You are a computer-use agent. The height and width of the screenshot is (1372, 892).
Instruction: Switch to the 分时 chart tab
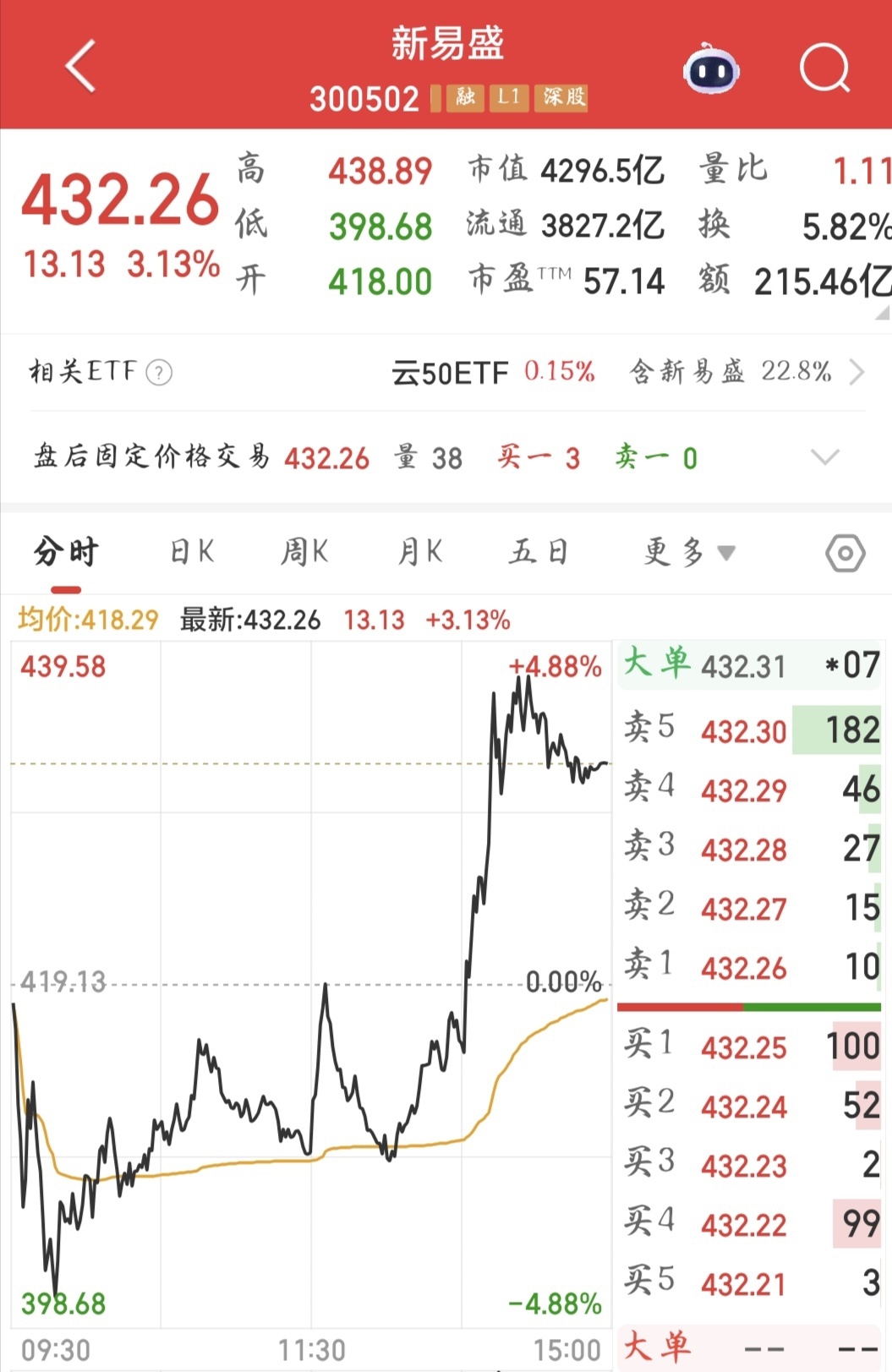66,553
